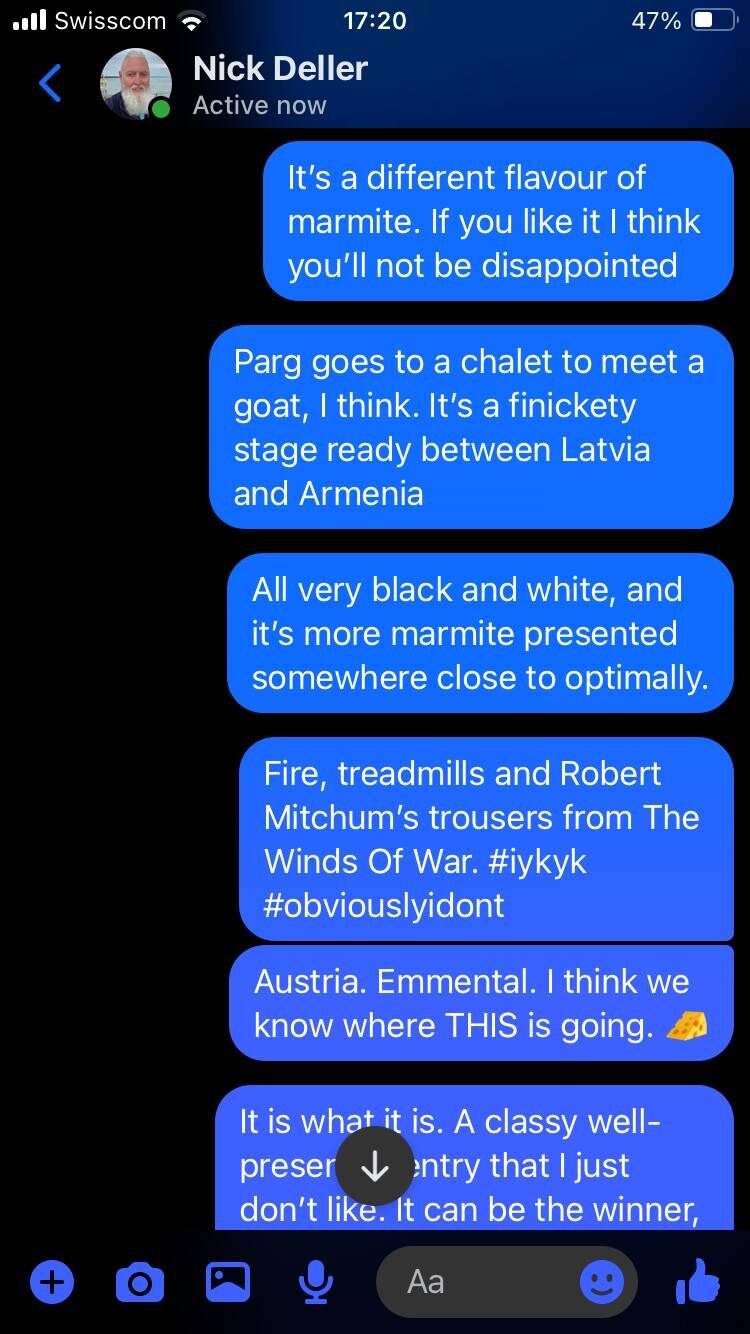Record a voice message with the microphone

(x=316, y=1282)
